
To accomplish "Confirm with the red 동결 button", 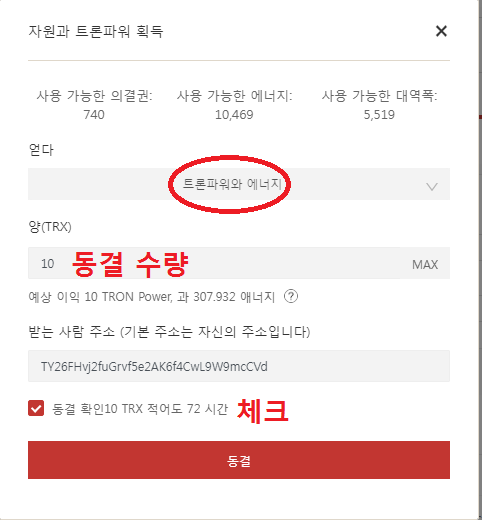I will click(239, 460).
